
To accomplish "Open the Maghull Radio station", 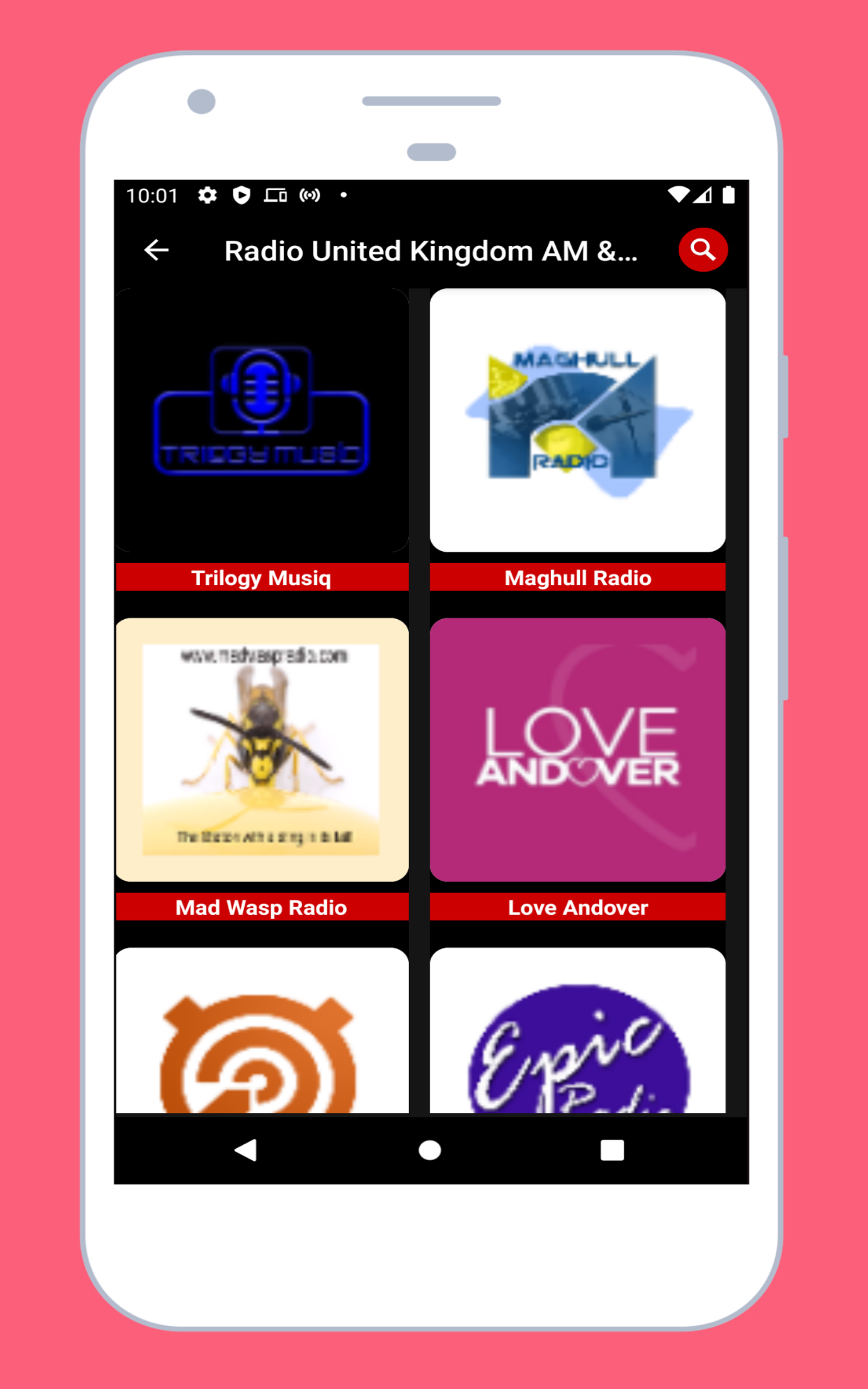I will tap(578, 419).
